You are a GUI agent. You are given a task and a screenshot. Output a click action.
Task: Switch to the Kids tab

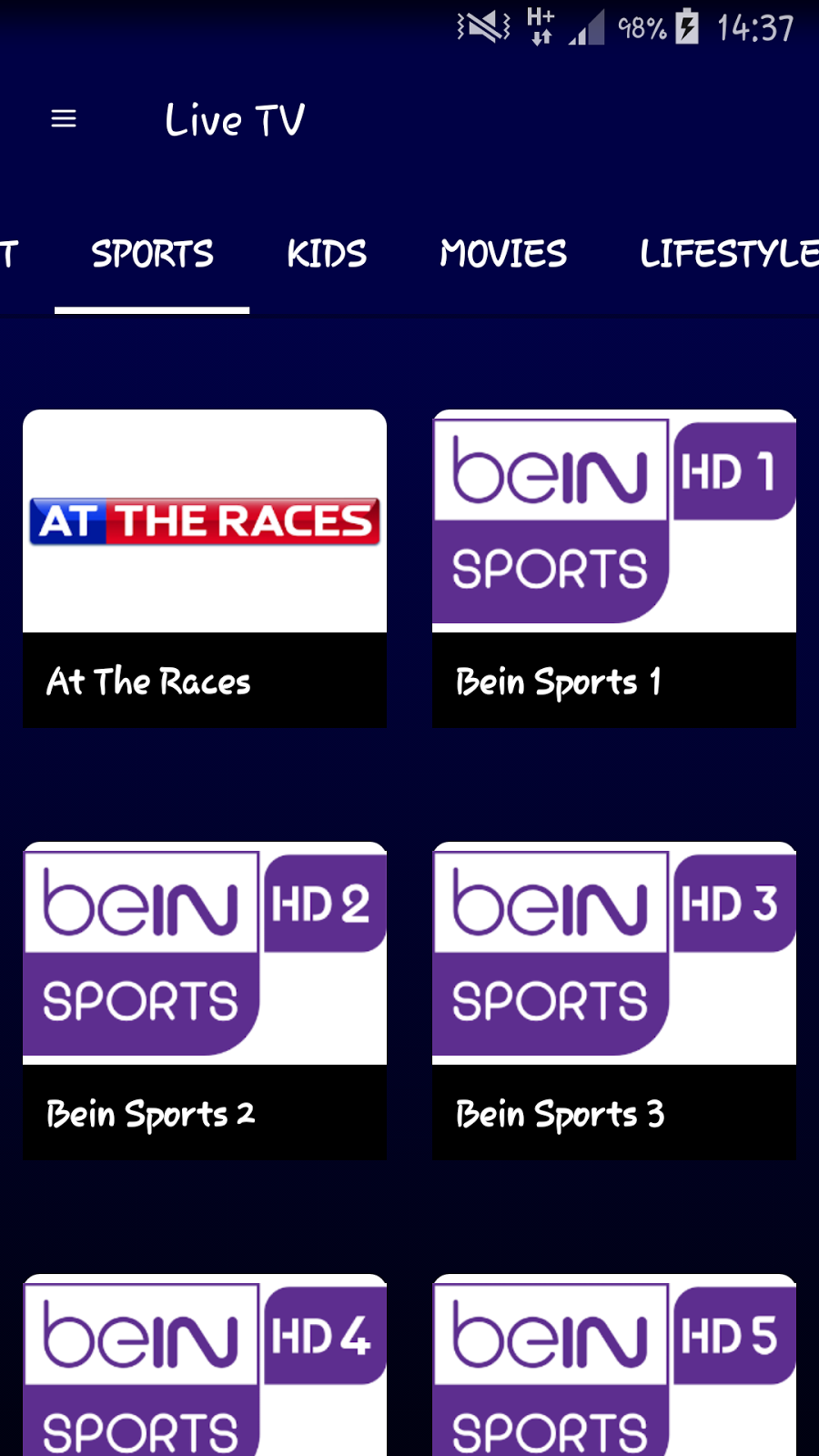(327, 254)
